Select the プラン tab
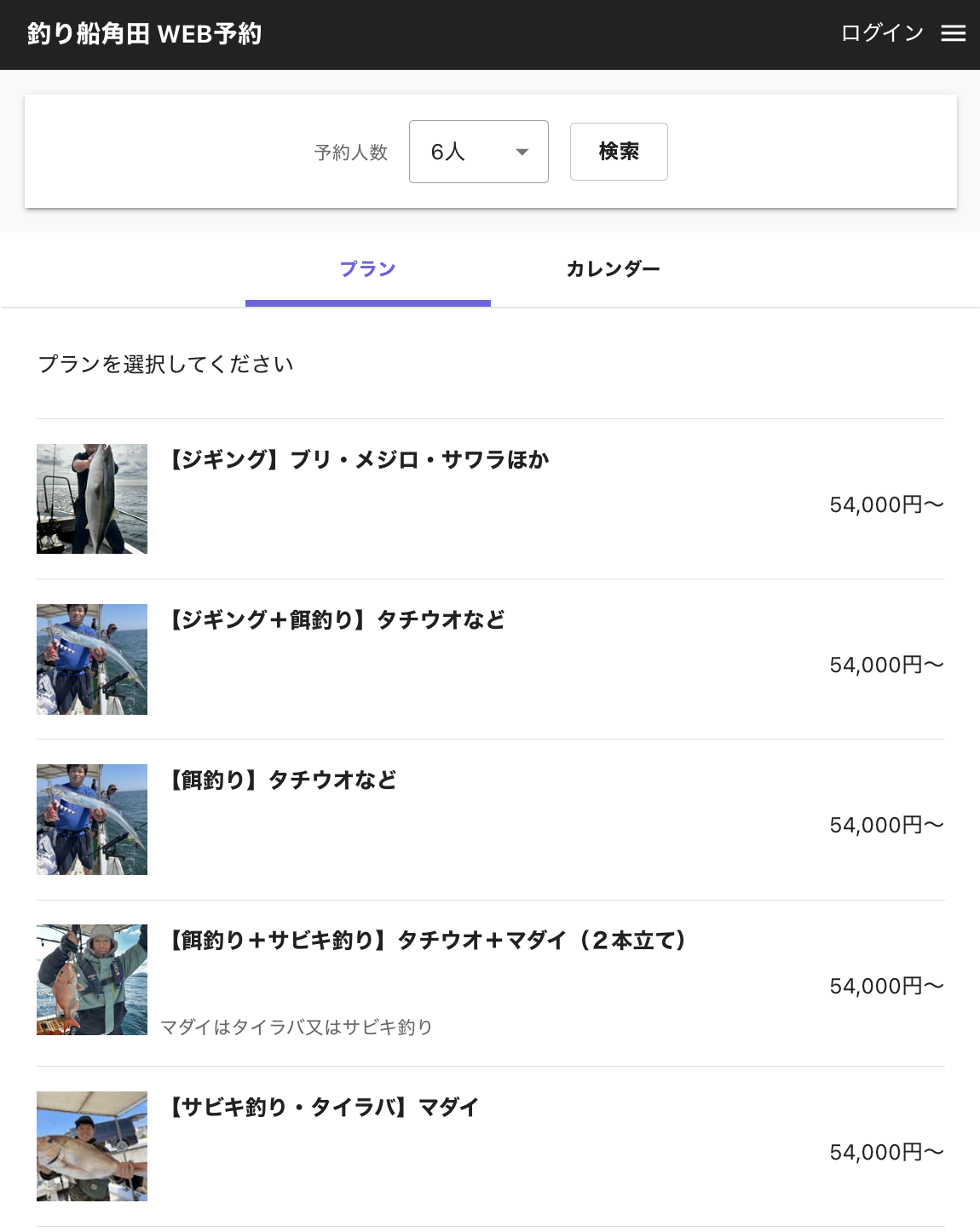Image resolution: width=980 pixels, height=1232 pixels. (367, 268)
